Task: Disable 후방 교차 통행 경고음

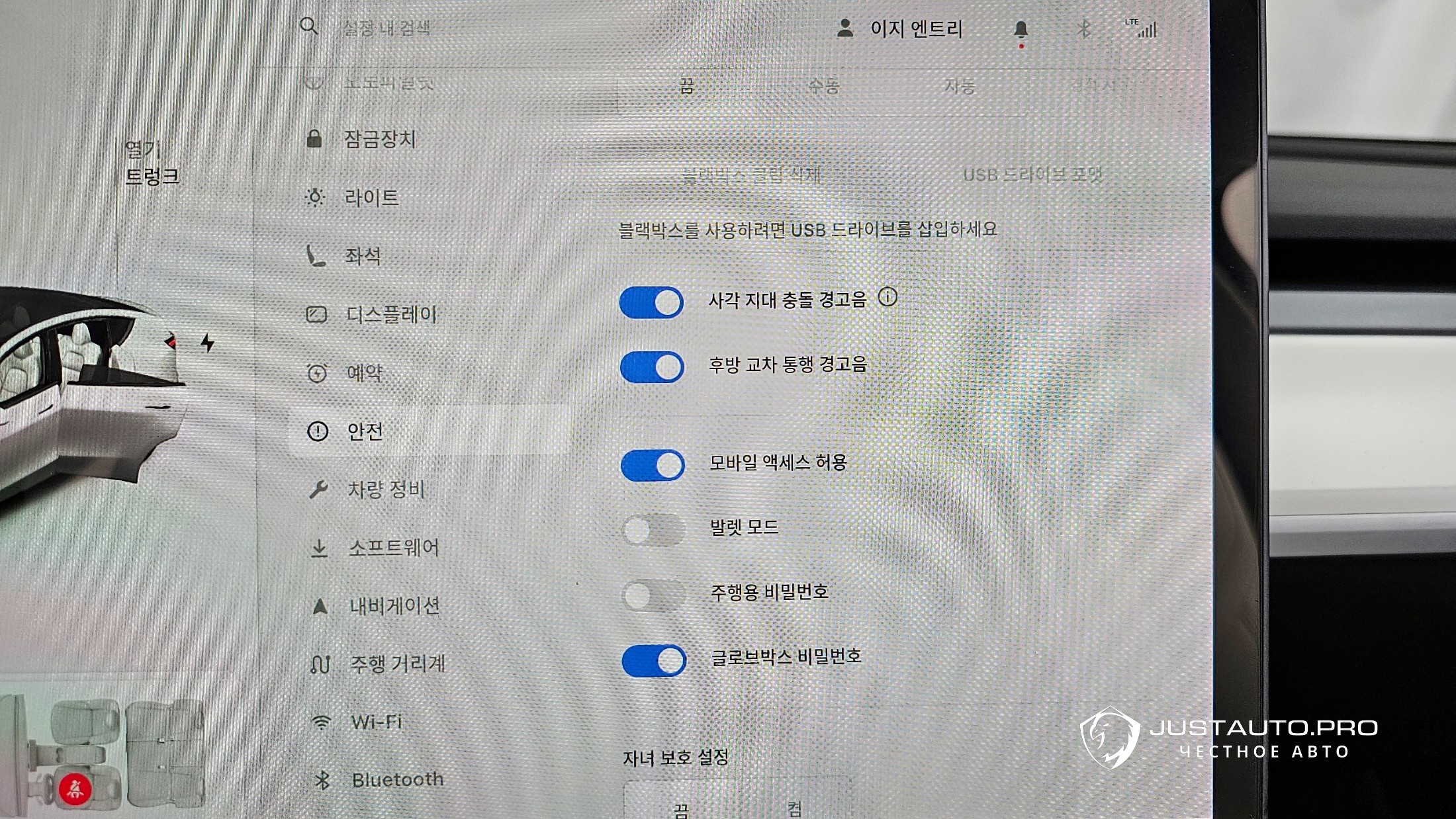Action: point(652,366)
